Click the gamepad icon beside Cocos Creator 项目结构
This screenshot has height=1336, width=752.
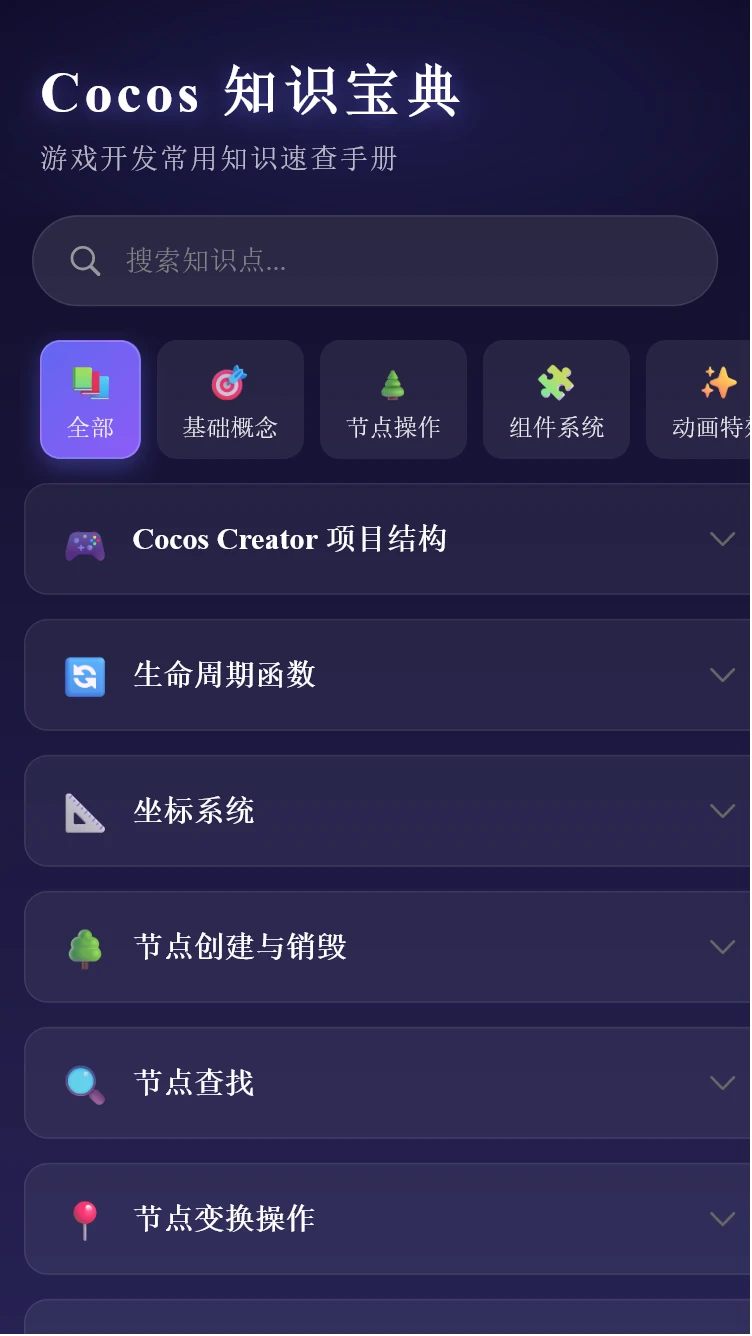(x=85, y=540)
